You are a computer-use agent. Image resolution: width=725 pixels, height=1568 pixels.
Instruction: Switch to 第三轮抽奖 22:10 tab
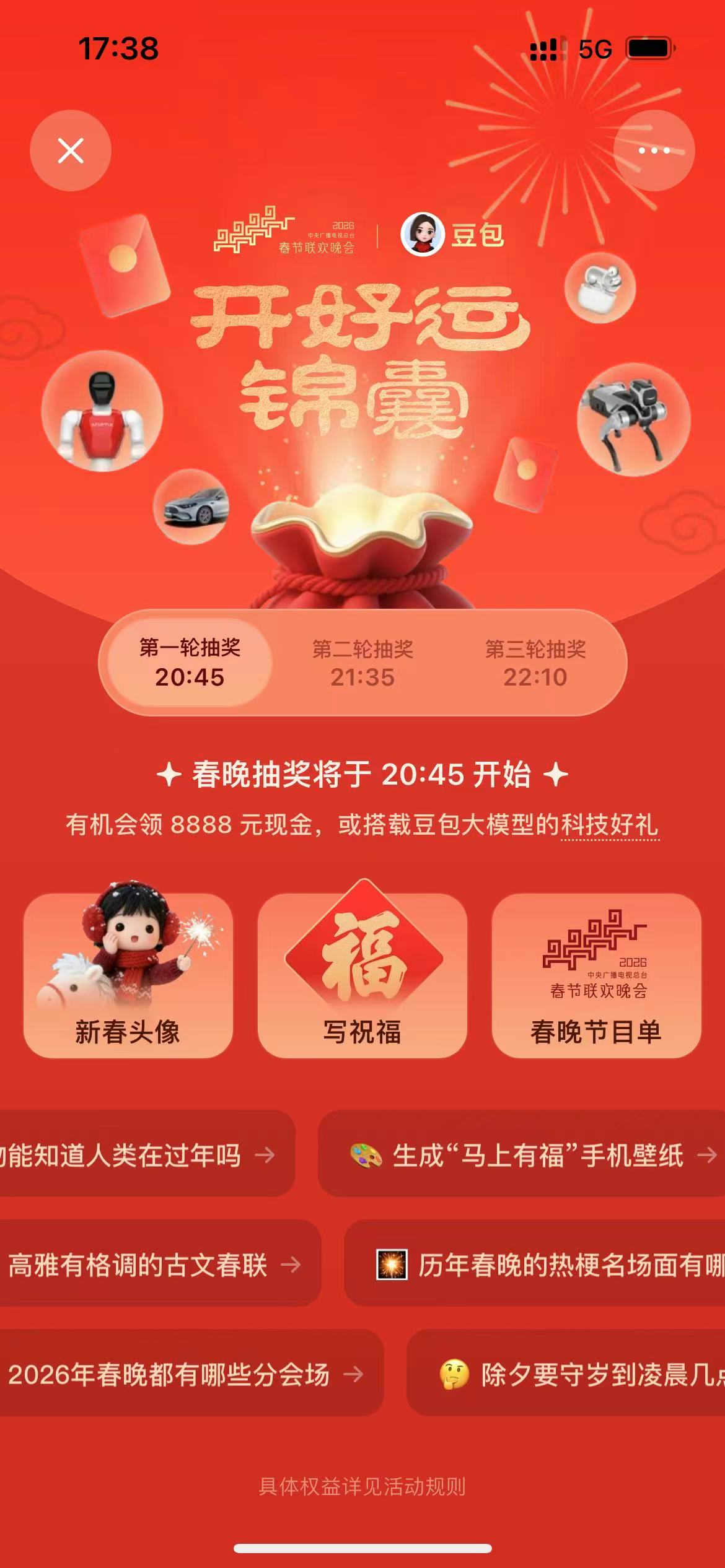coord(535,663)
